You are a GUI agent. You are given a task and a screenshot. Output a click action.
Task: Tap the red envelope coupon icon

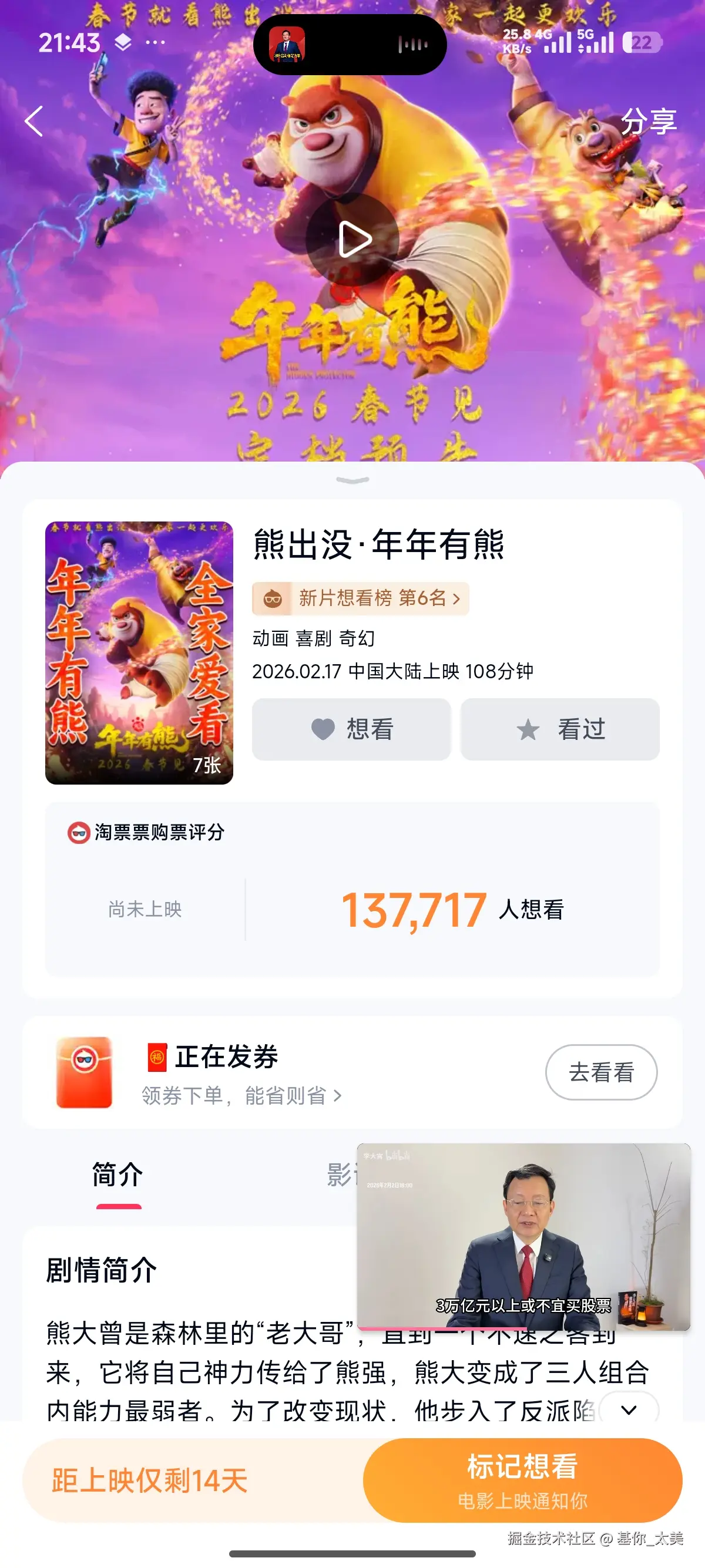[85, 1073]
